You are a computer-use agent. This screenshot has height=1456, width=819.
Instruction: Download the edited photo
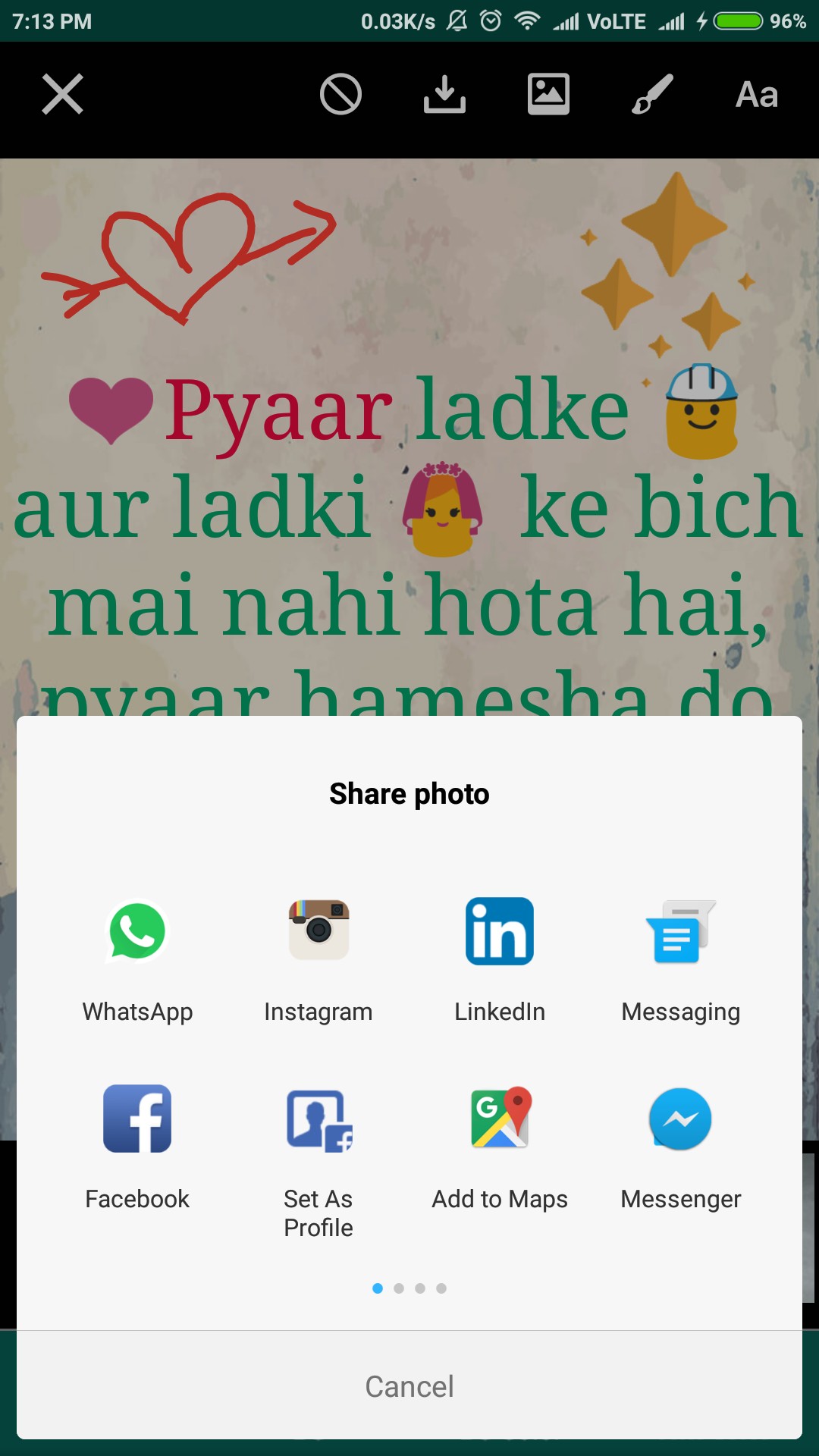coord(444,94)
